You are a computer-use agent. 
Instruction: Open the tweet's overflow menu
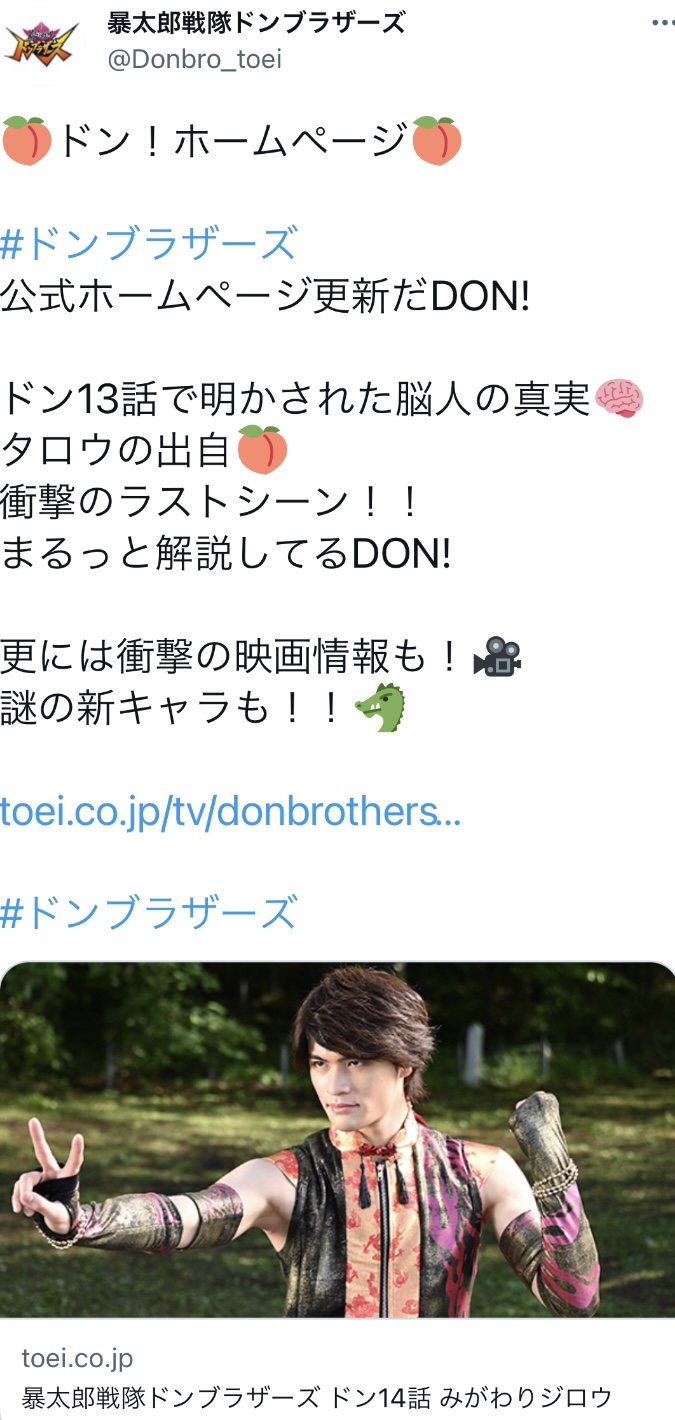click(662, 22)
